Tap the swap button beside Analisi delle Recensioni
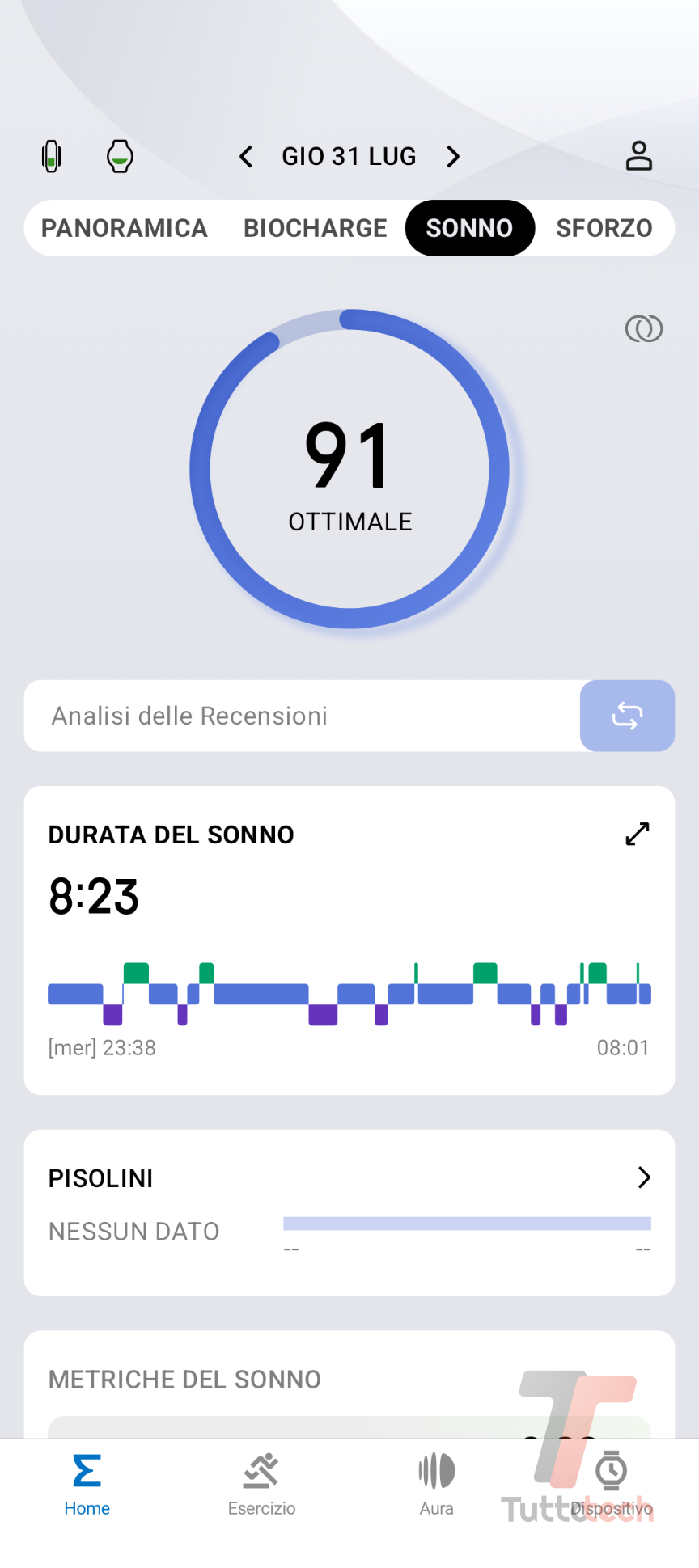Screen dimensions: 699x1568 [x=627, y=716]
